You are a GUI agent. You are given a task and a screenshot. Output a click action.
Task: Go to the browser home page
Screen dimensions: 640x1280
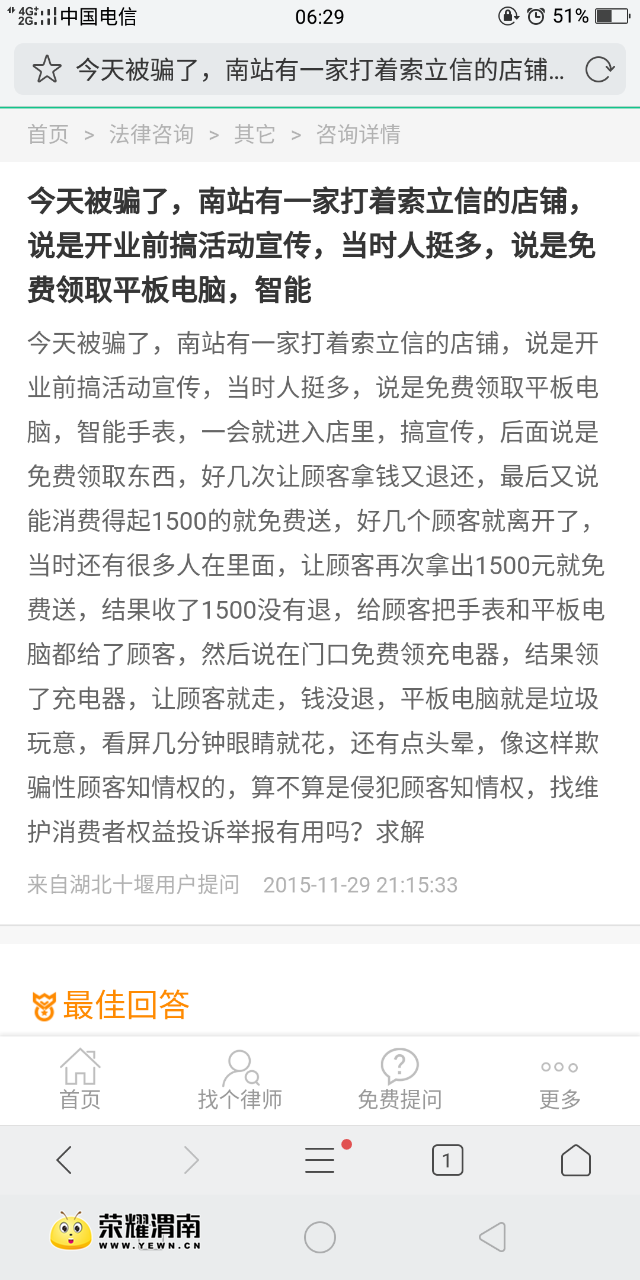pyautogui.click(x=576, y=1160)
